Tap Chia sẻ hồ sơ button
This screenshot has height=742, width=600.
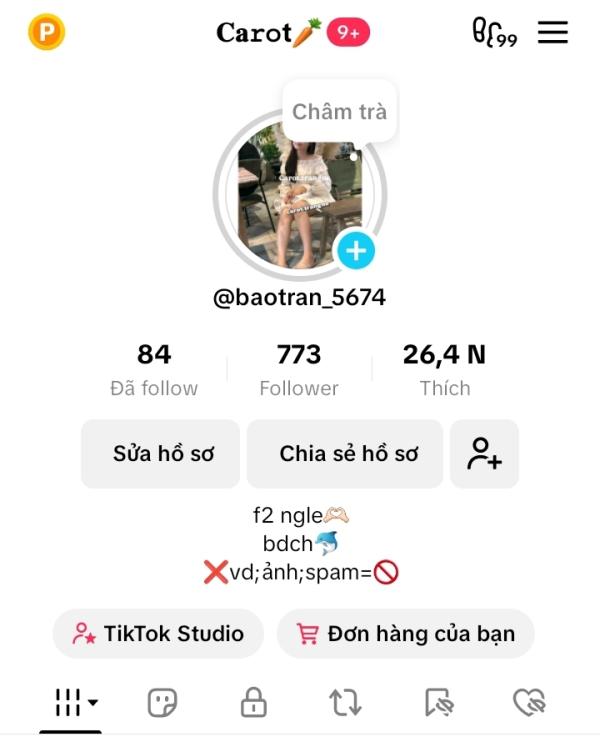coord(346,453)
